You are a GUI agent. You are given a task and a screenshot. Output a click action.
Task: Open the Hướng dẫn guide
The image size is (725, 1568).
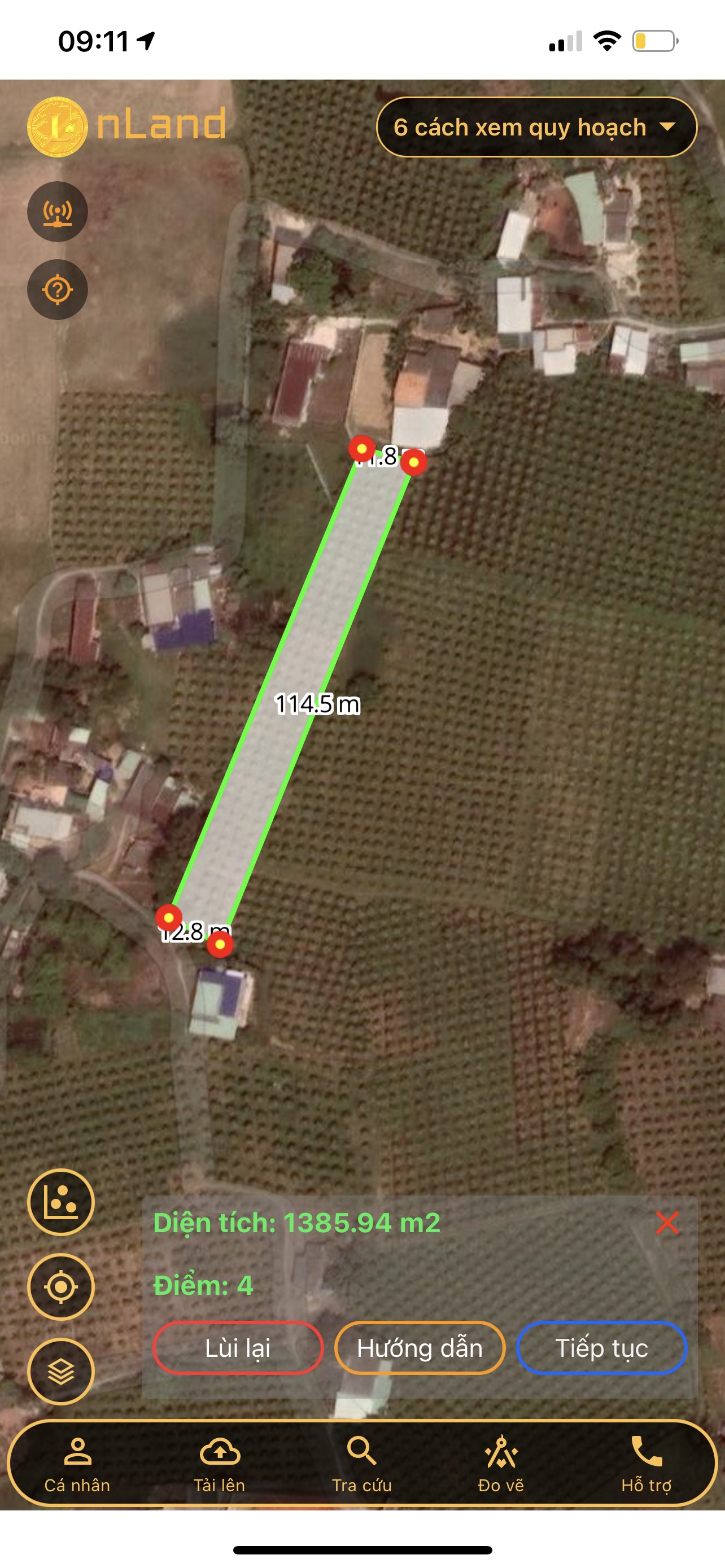pyautogui.click(x=420, y=1348)
